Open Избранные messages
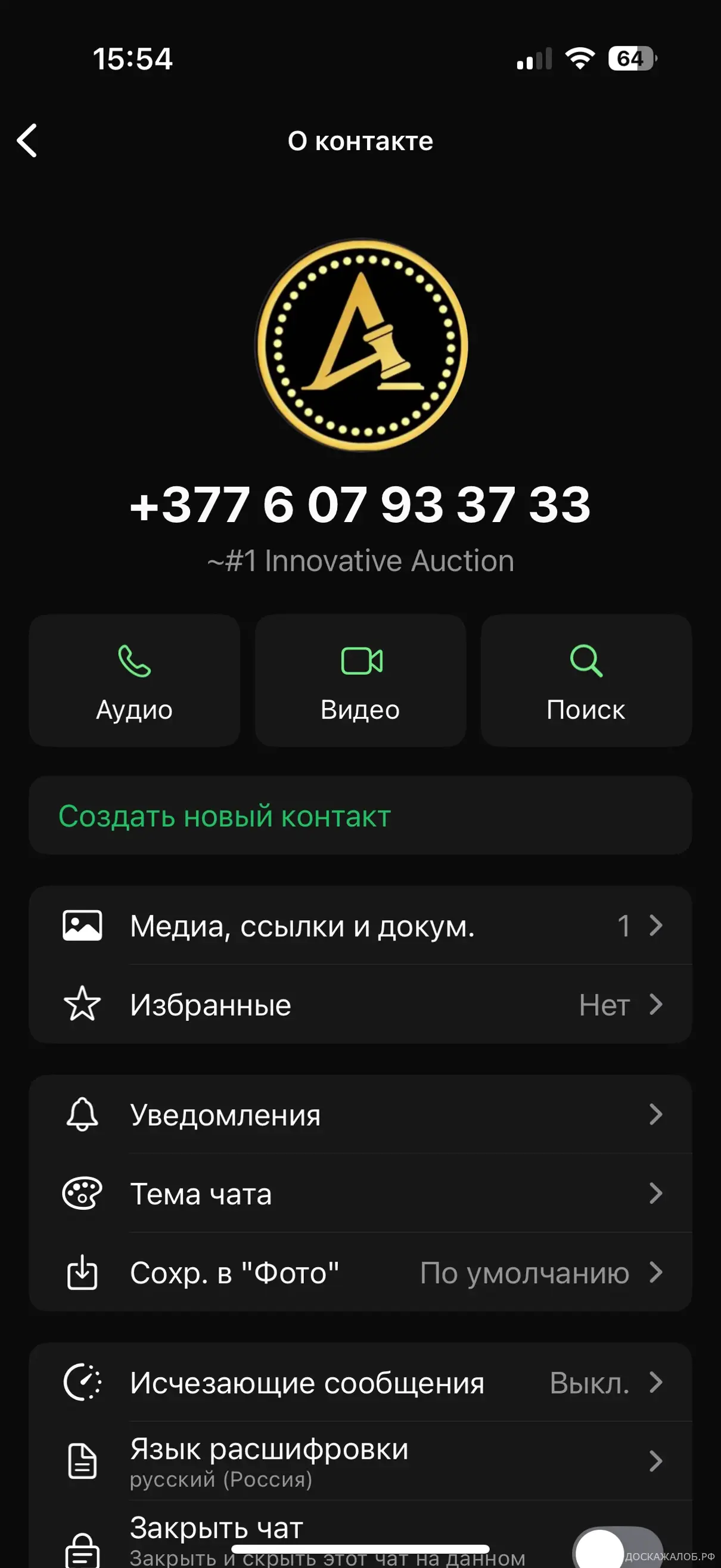The height and width of the screenshot is (1568, 721). point(360,1004)
